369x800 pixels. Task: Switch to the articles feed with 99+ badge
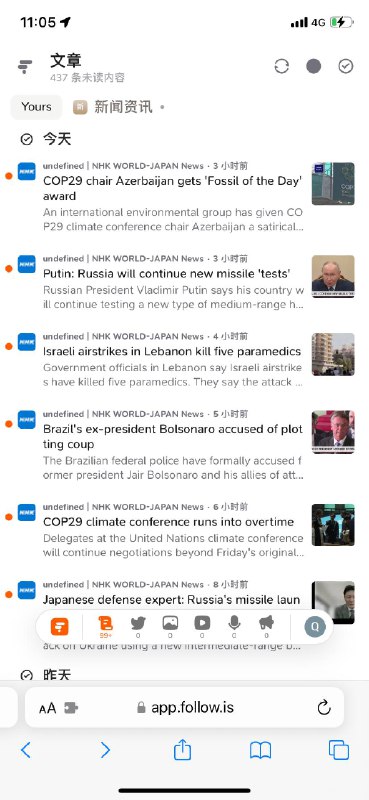pos(106,627)
